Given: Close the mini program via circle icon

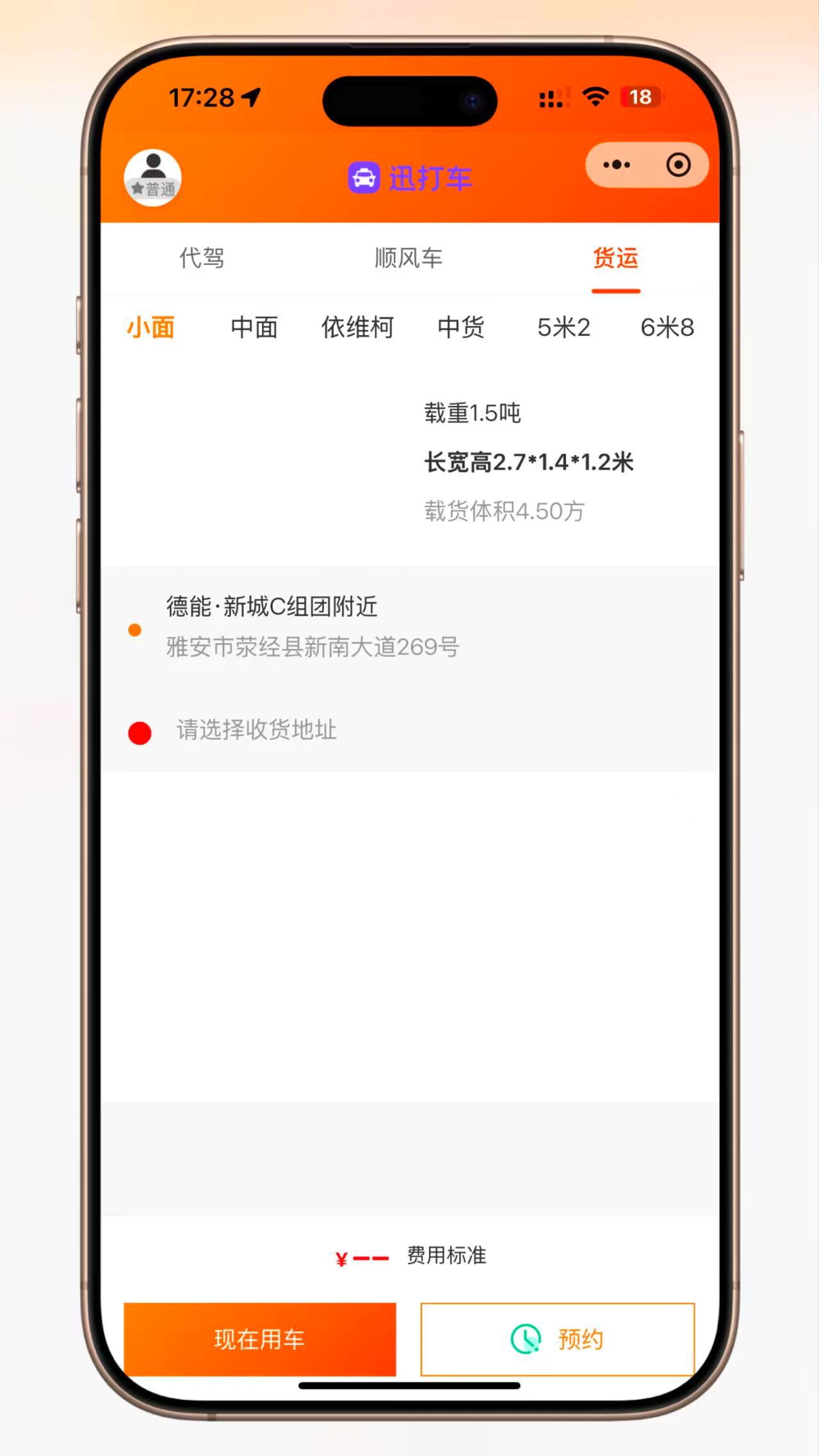Looking at the screenshot, I should click(x=678, y=165).
